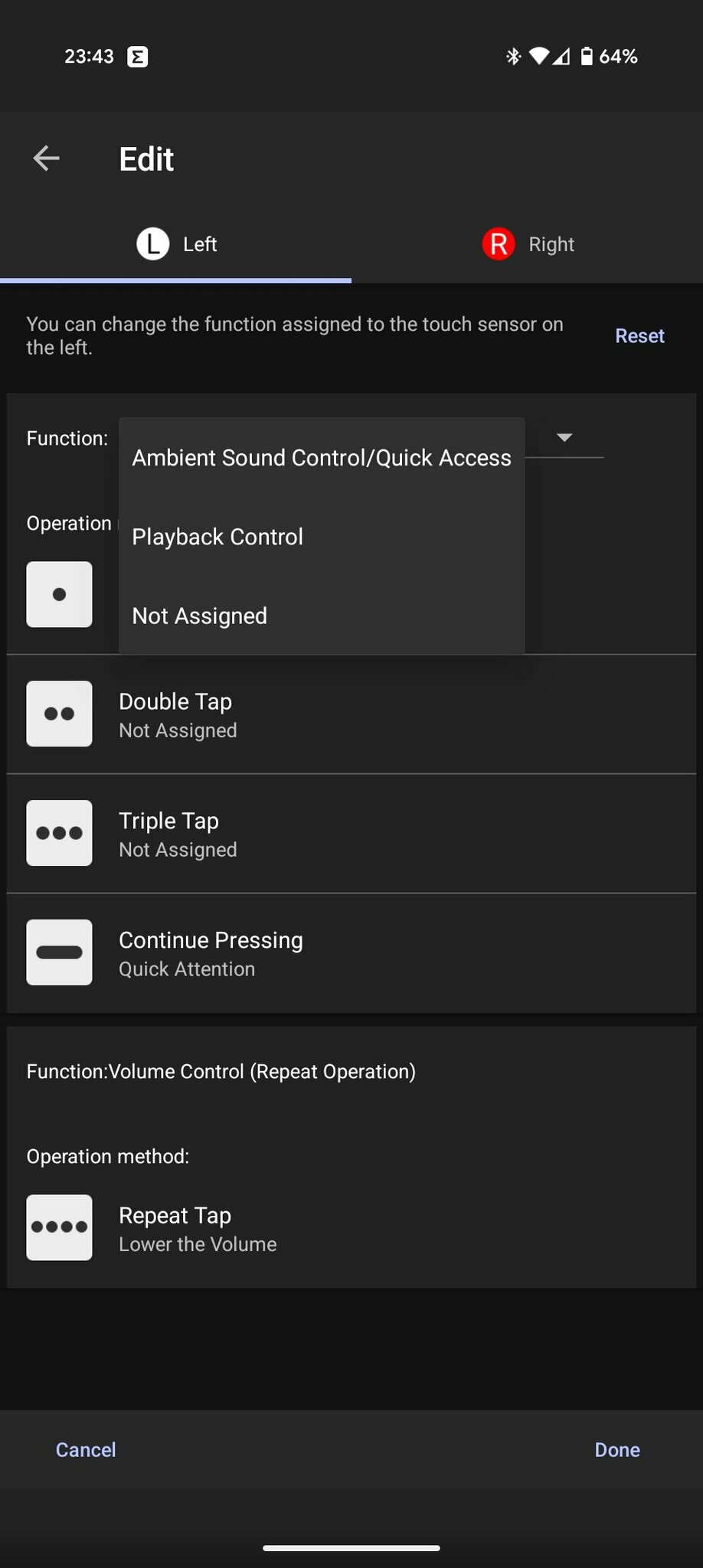Viewport: 703px width, 1568px height.
Task: Choose Ambient Sound Control/Quick Access option
Action: 322,458
